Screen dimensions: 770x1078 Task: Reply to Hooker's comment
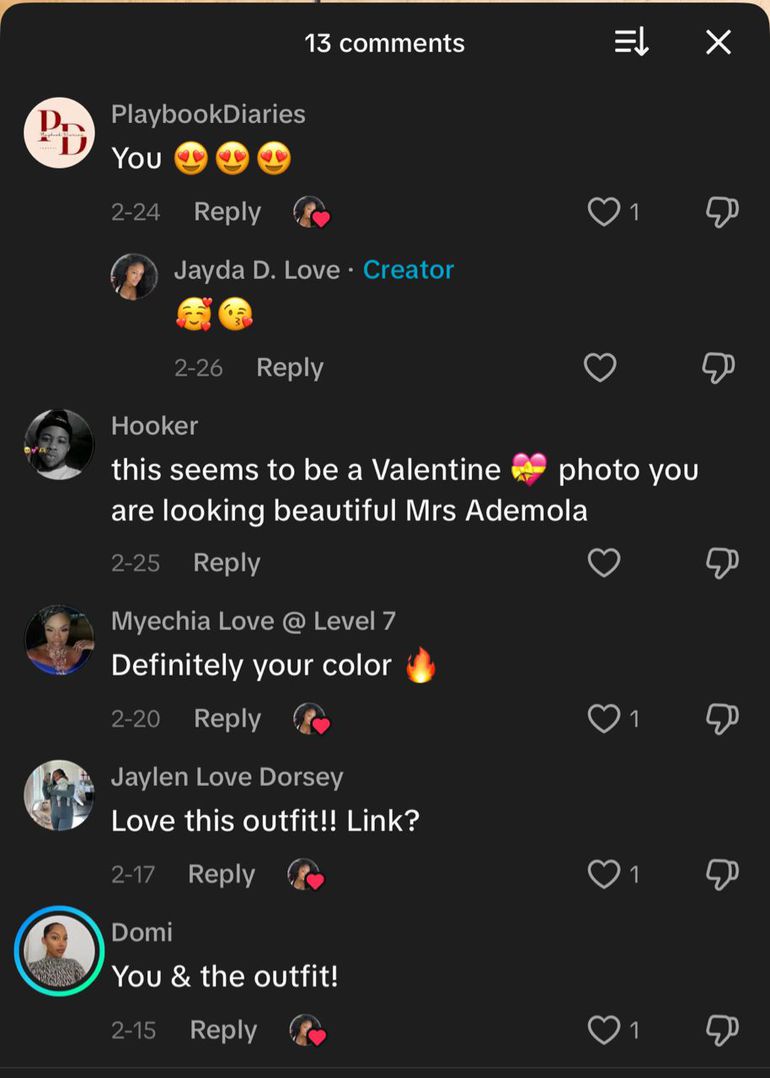227,563
